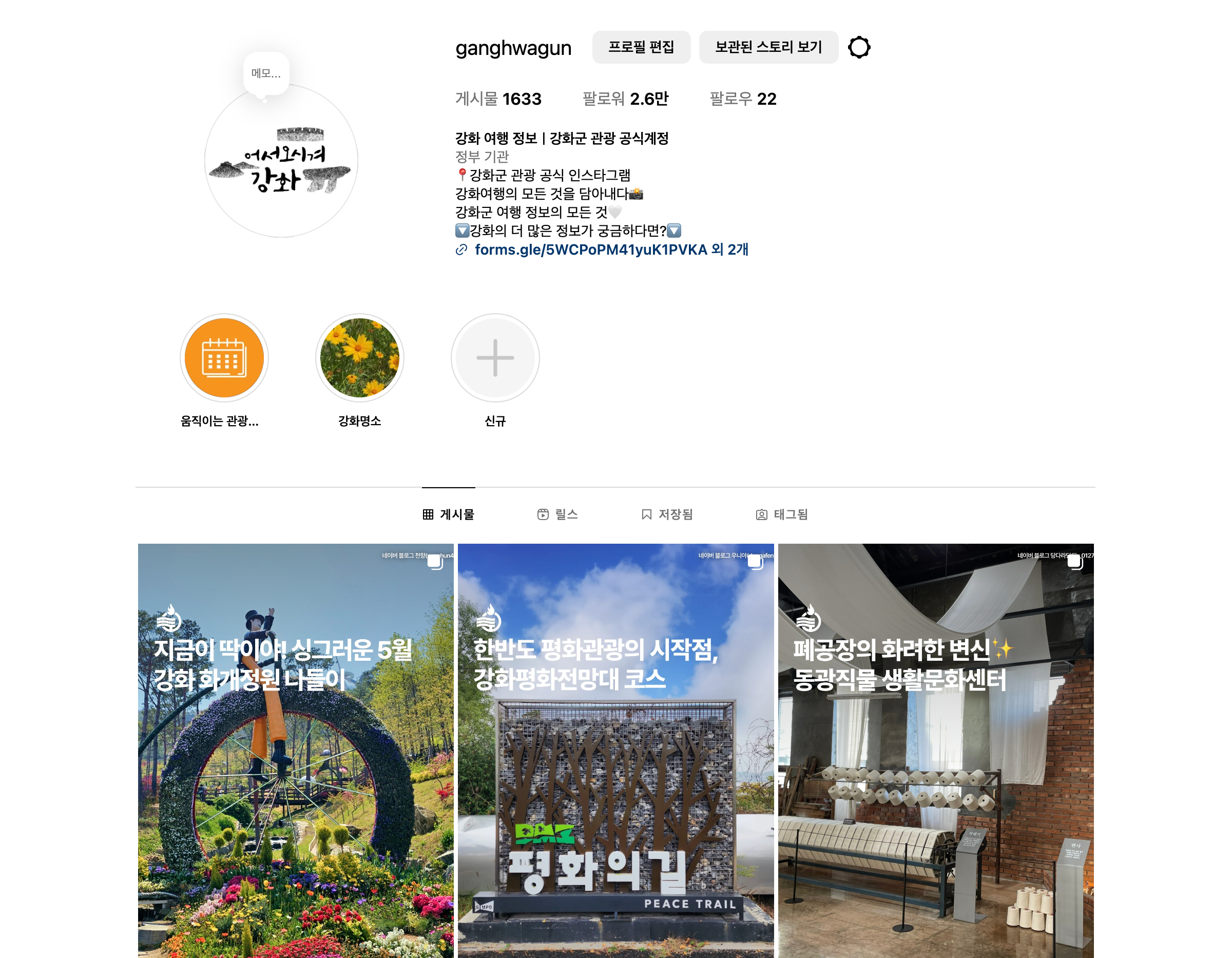
Task: Switch to the 태그됨 tab
Action: 781,514
